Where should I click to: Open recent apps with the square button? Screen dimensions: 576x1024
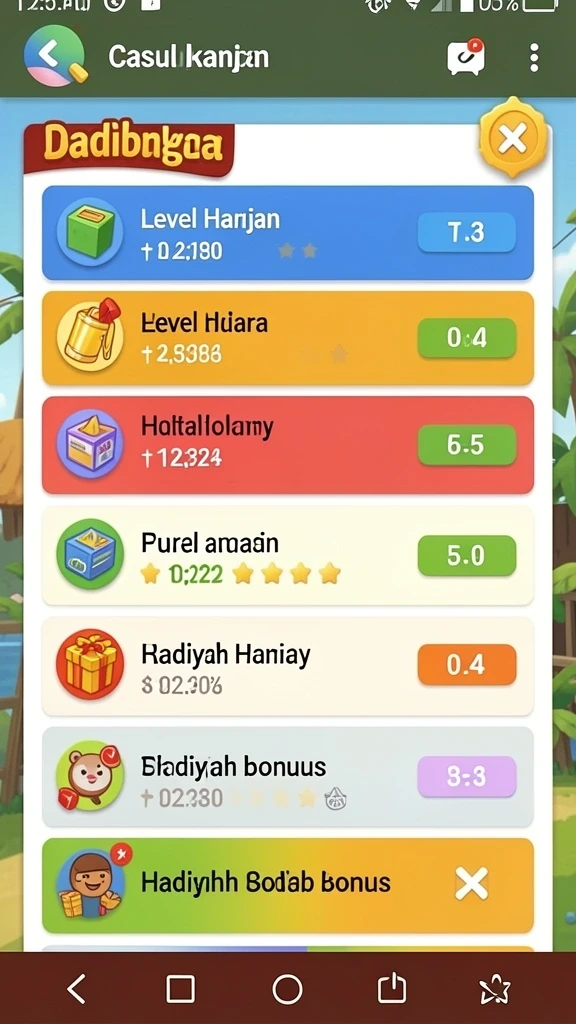[x=180, y=989]
